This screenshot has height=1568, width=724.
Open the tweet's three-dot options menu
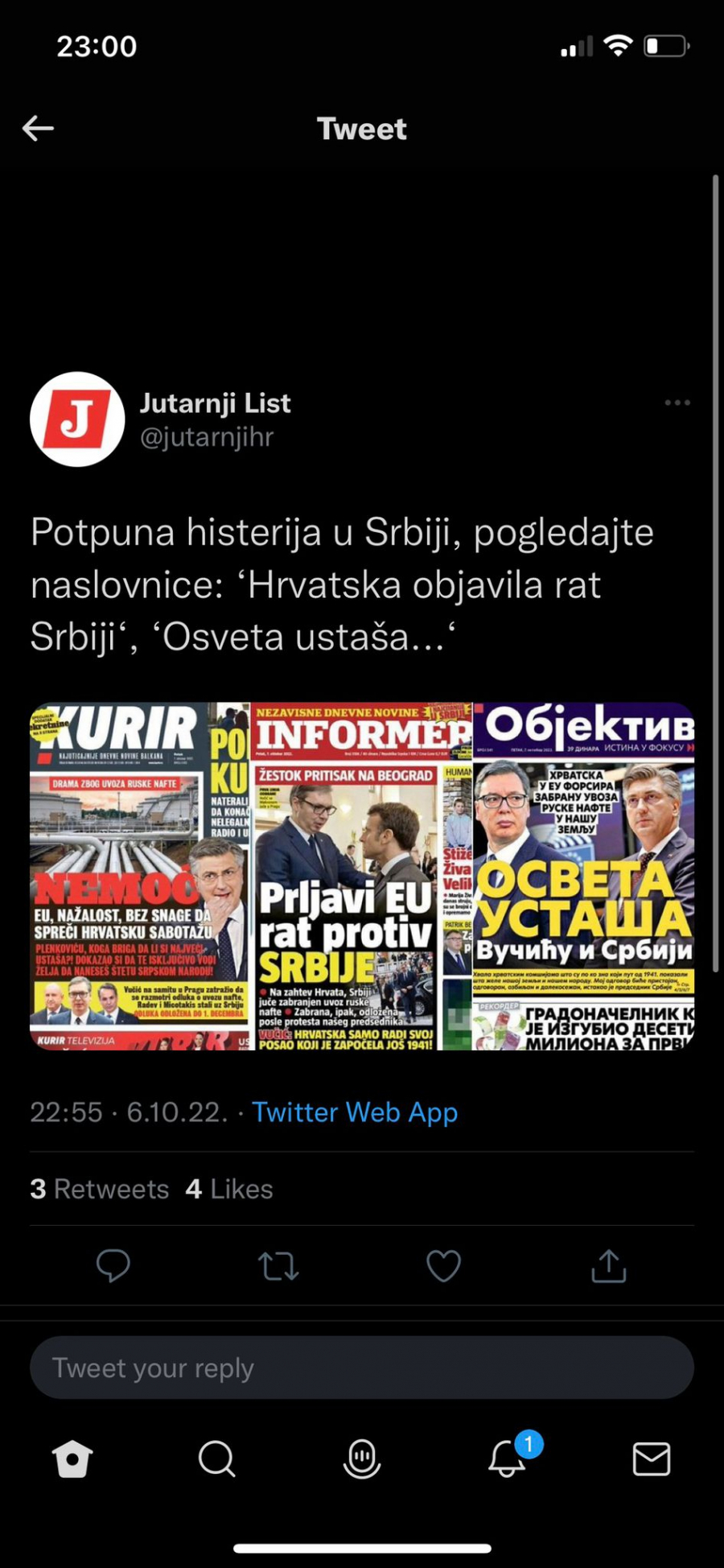(x=677, y=402)
